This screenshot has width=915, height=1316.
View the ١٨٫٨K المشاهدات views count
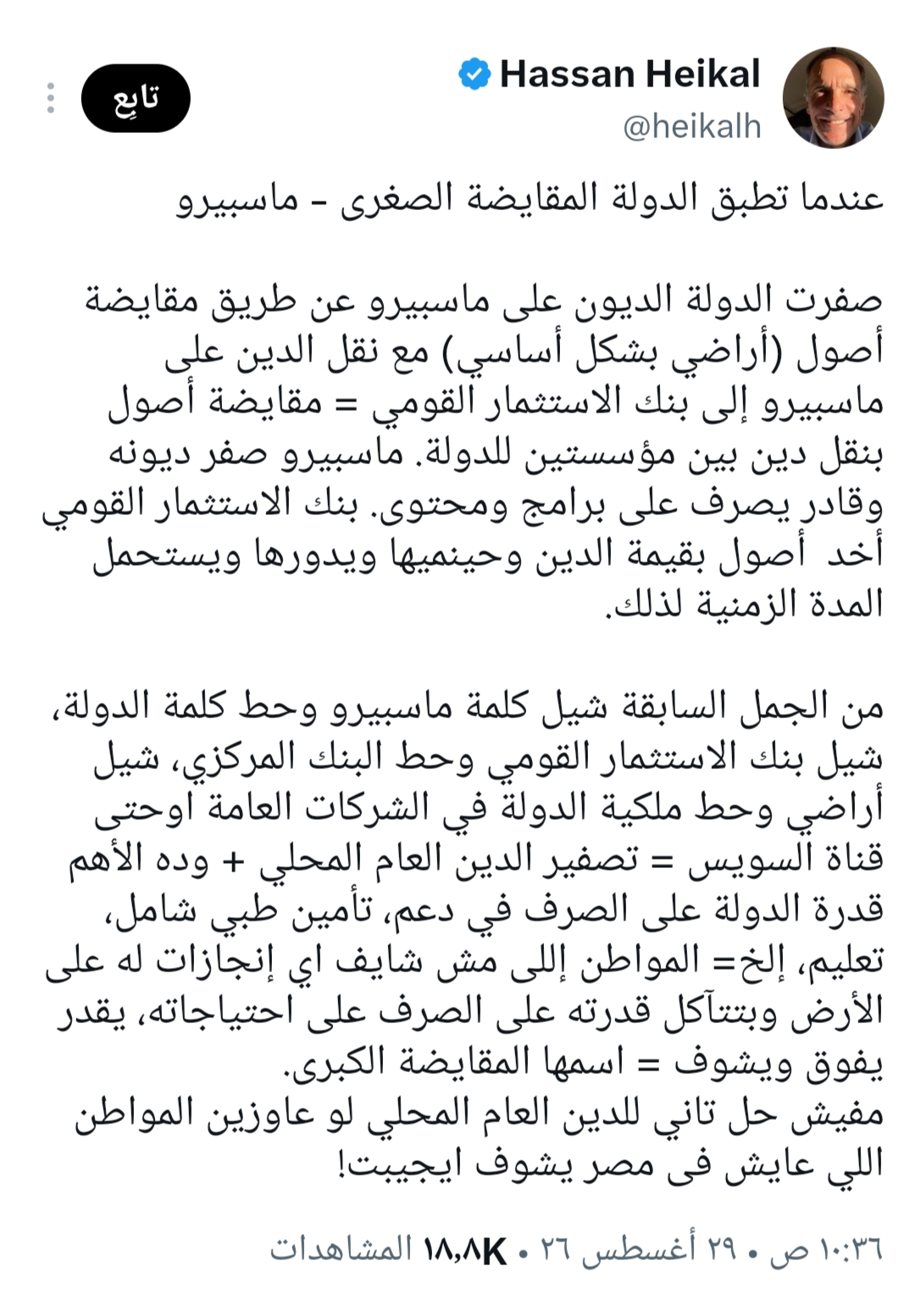[x=388, y=1250]
